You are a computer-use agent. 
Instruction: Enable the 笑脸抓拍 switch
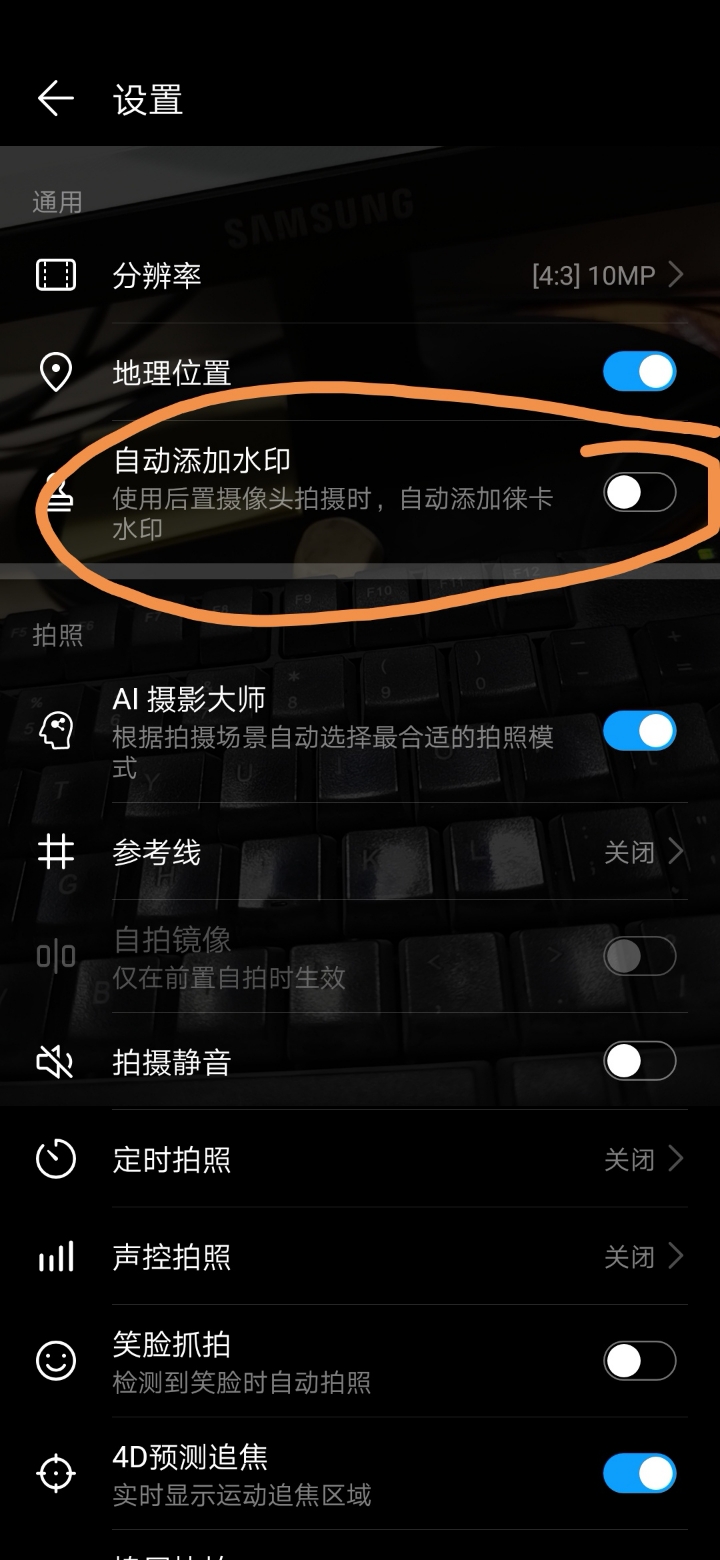point(640,1361)
